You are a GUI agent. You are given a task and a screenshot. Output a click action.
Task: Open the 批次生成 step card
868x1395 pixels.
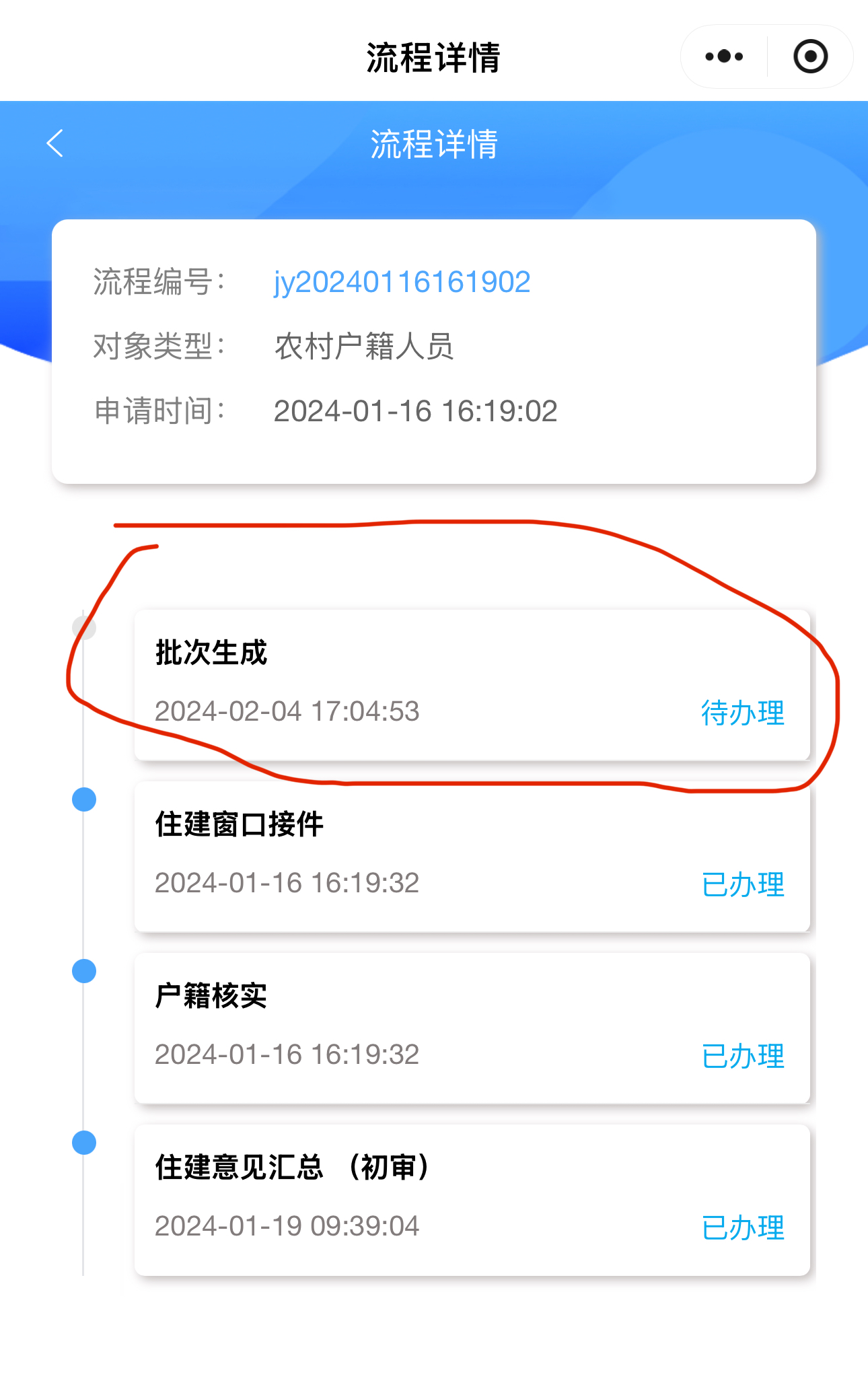point(471,684)
